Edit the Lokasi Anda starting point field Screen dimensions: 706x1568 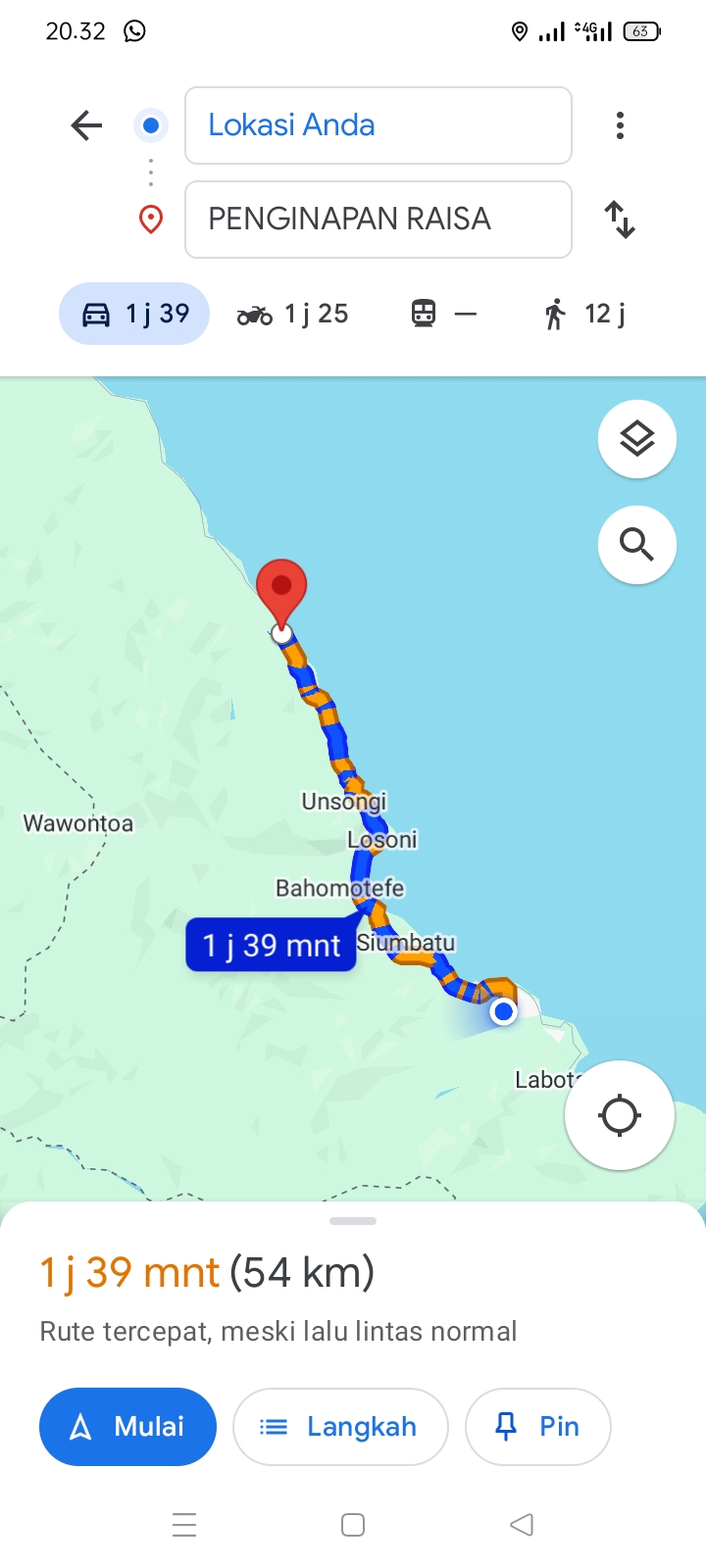coord(378,125)
